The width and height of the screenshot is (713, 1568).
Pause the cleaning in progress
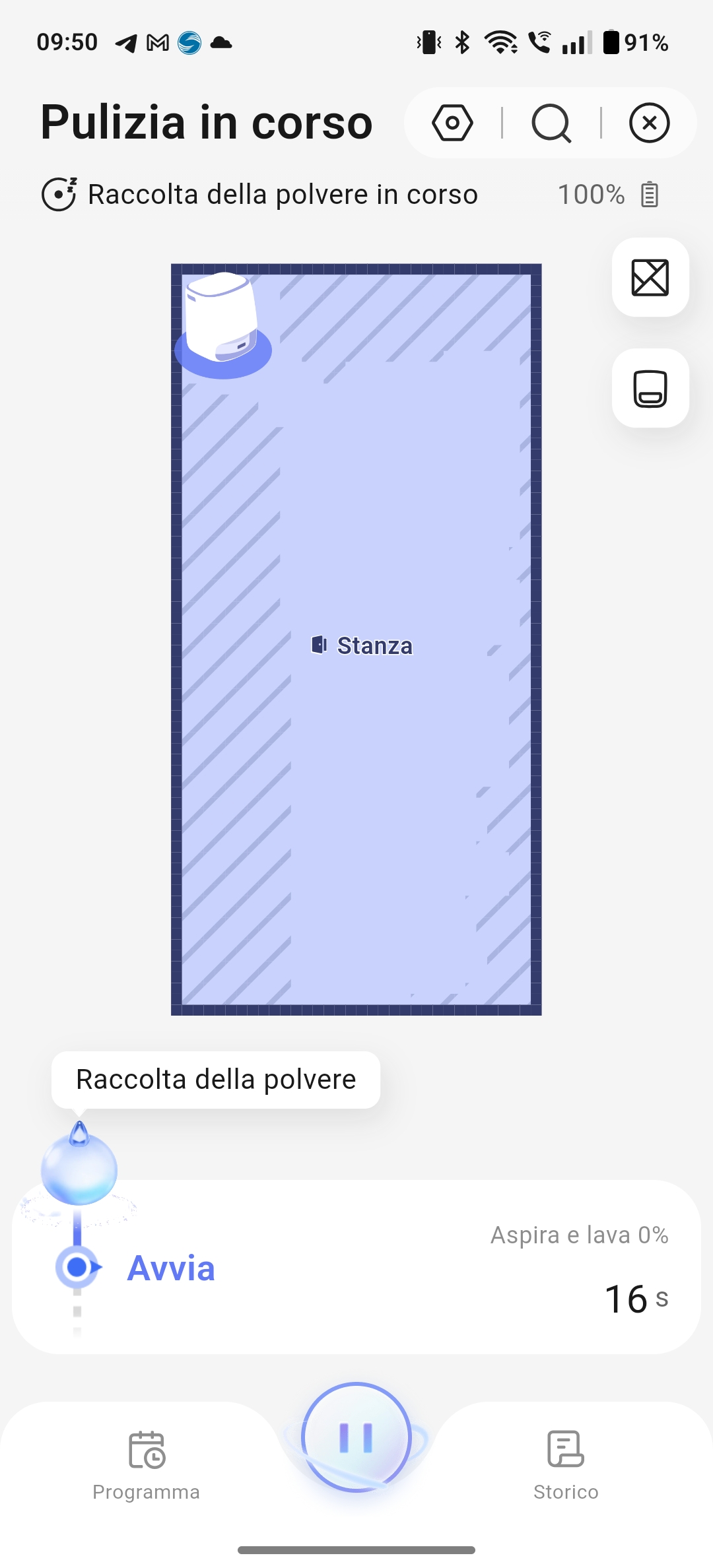[x=356, y=1437]
